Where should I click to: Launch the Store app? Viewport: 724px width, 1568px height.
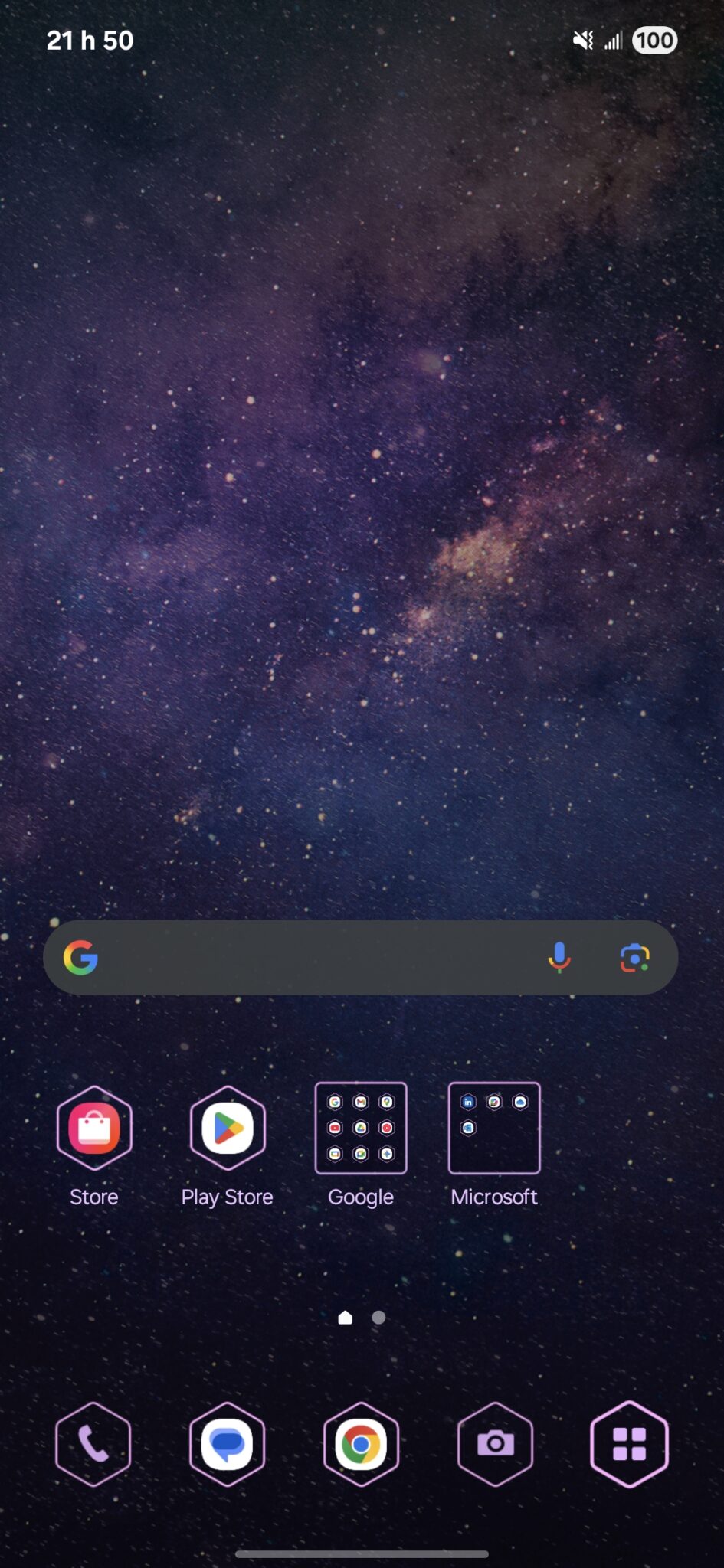94,1128
